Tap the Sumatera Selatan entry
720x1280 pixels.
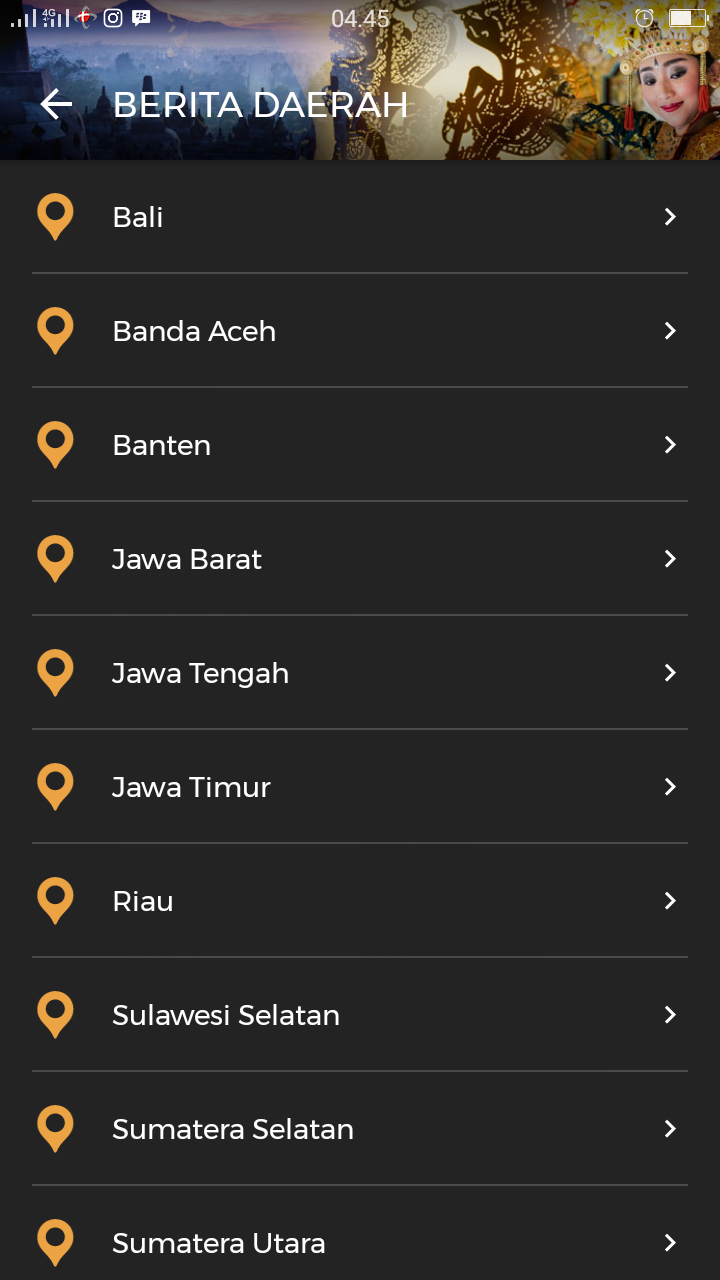coord(360,1129)
